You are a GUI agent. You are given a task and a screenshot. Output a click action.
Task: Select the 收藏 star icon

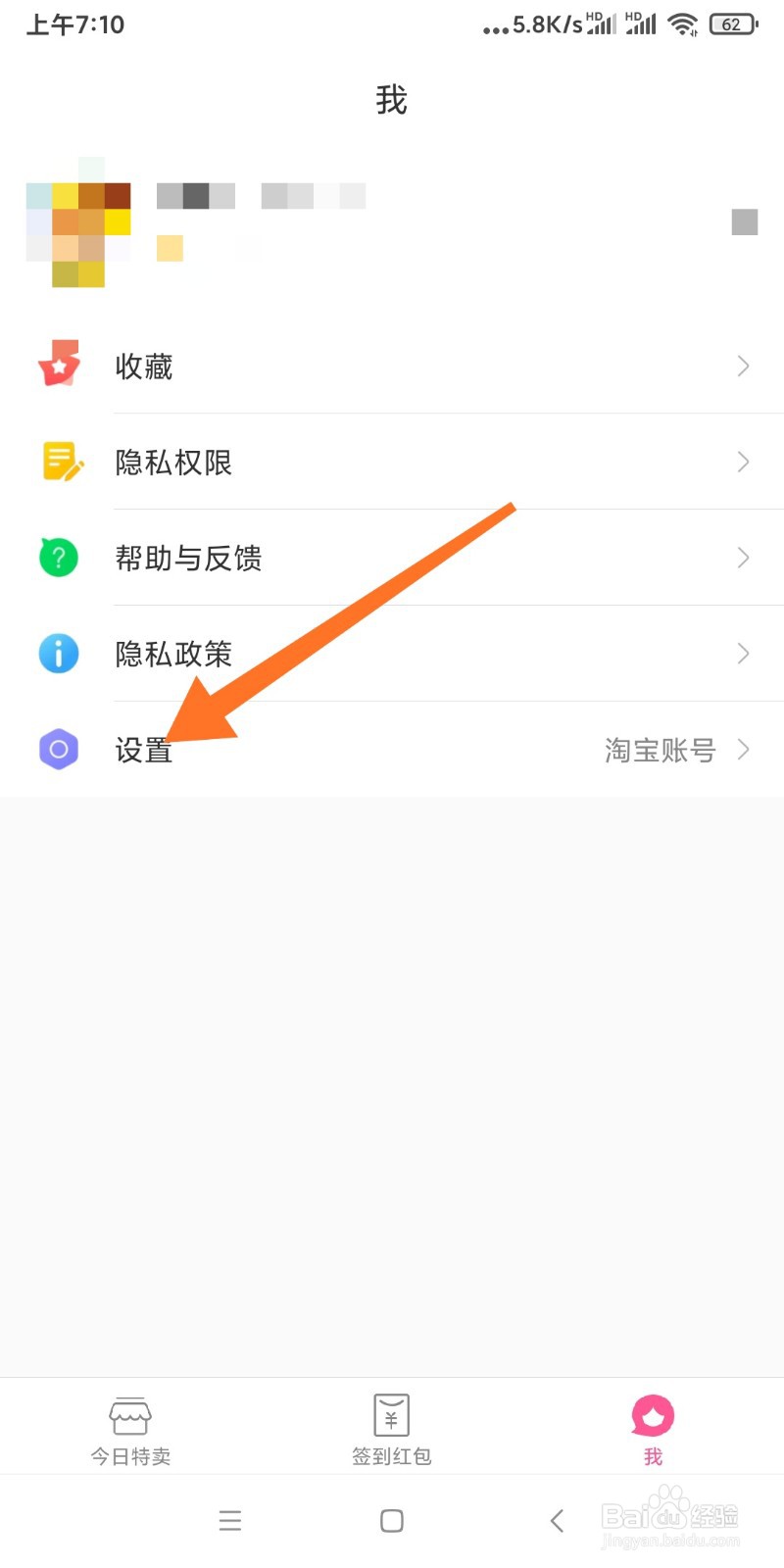pyautogui.click(x=58, y=365)
